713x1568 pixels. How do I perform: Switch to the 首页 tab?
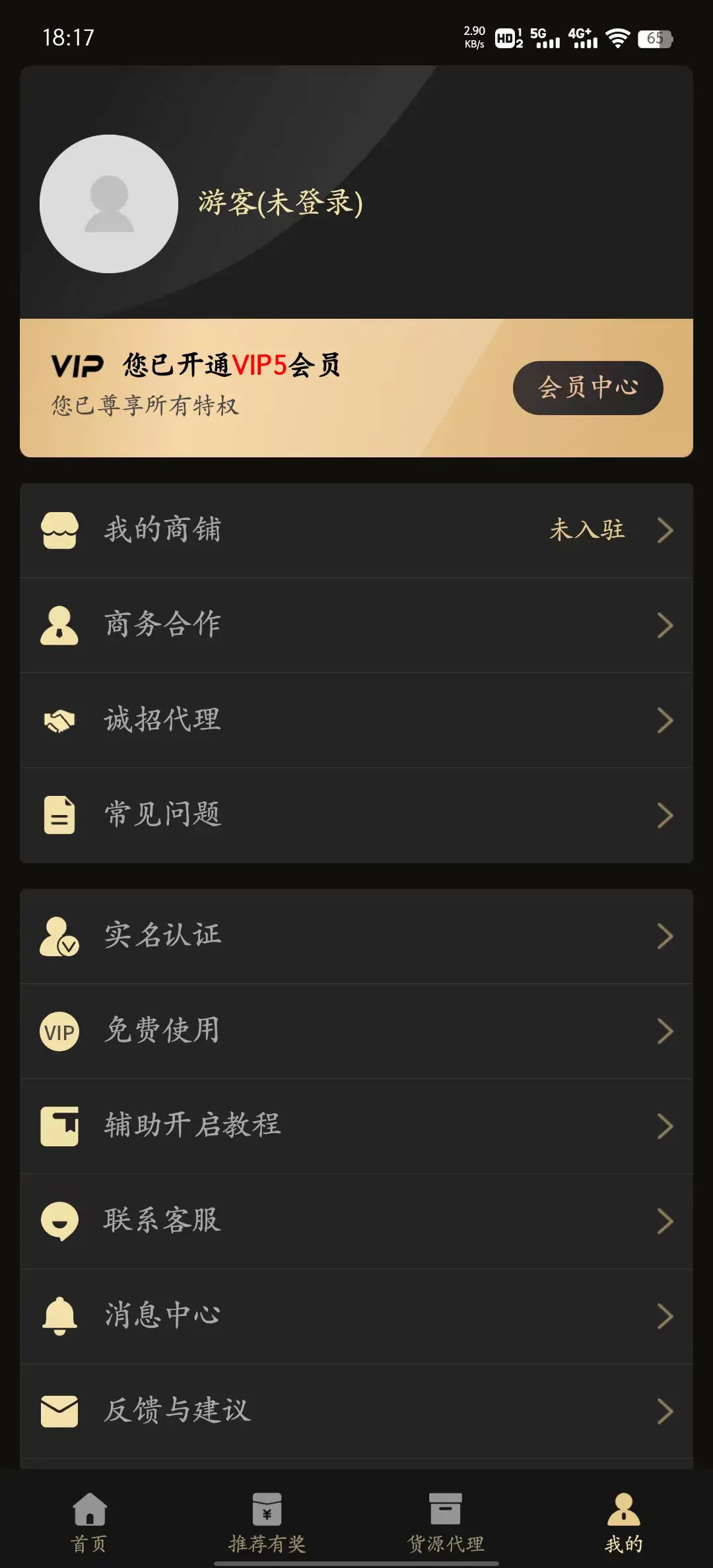coord(89,1524)
